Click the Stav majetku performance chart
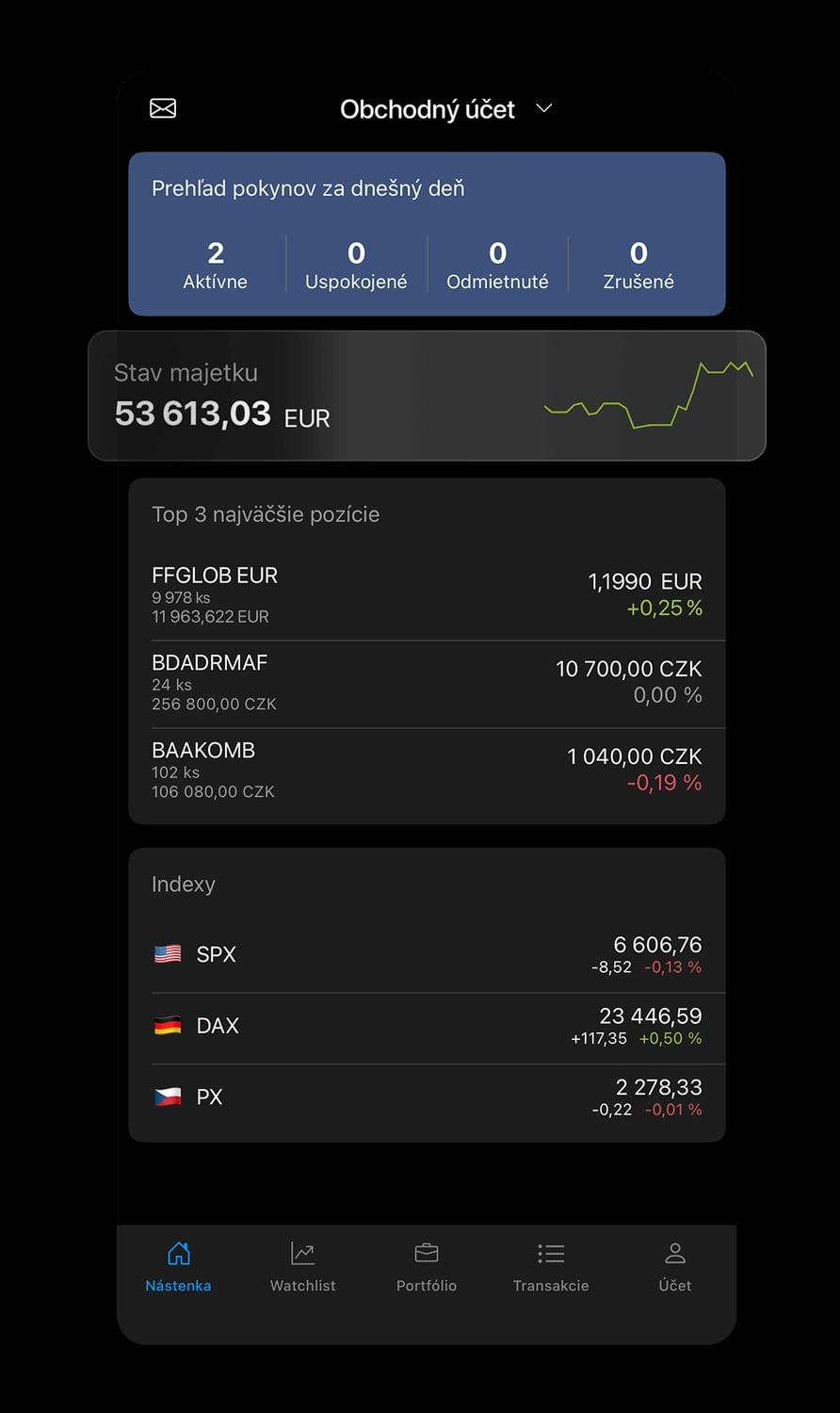The height and width of the screenshot is (1413, 840). tap(650, 396)
